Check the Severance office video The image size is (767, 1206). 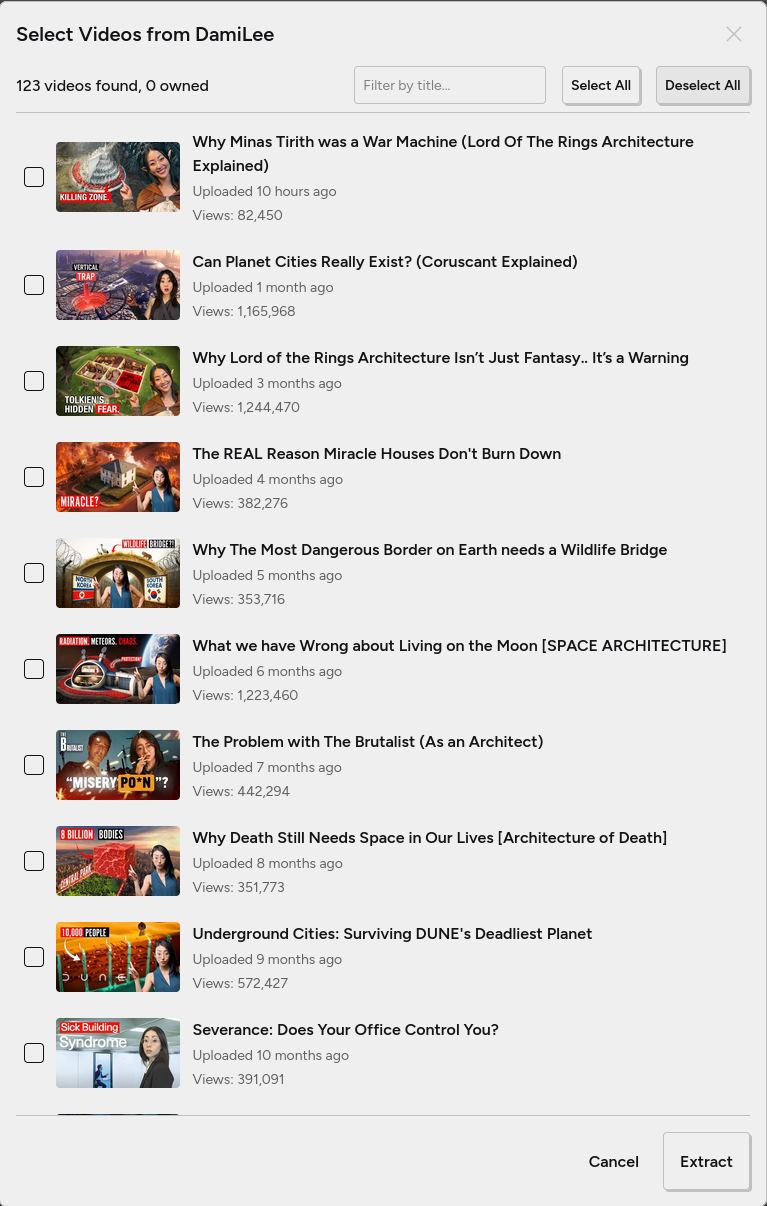[x=34, y=1053]
